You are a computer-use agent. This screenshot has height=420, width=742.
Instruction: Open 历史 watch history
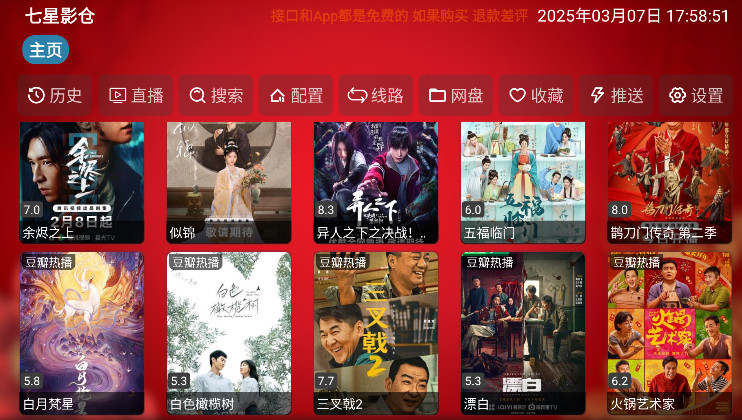tap(55, 96)
